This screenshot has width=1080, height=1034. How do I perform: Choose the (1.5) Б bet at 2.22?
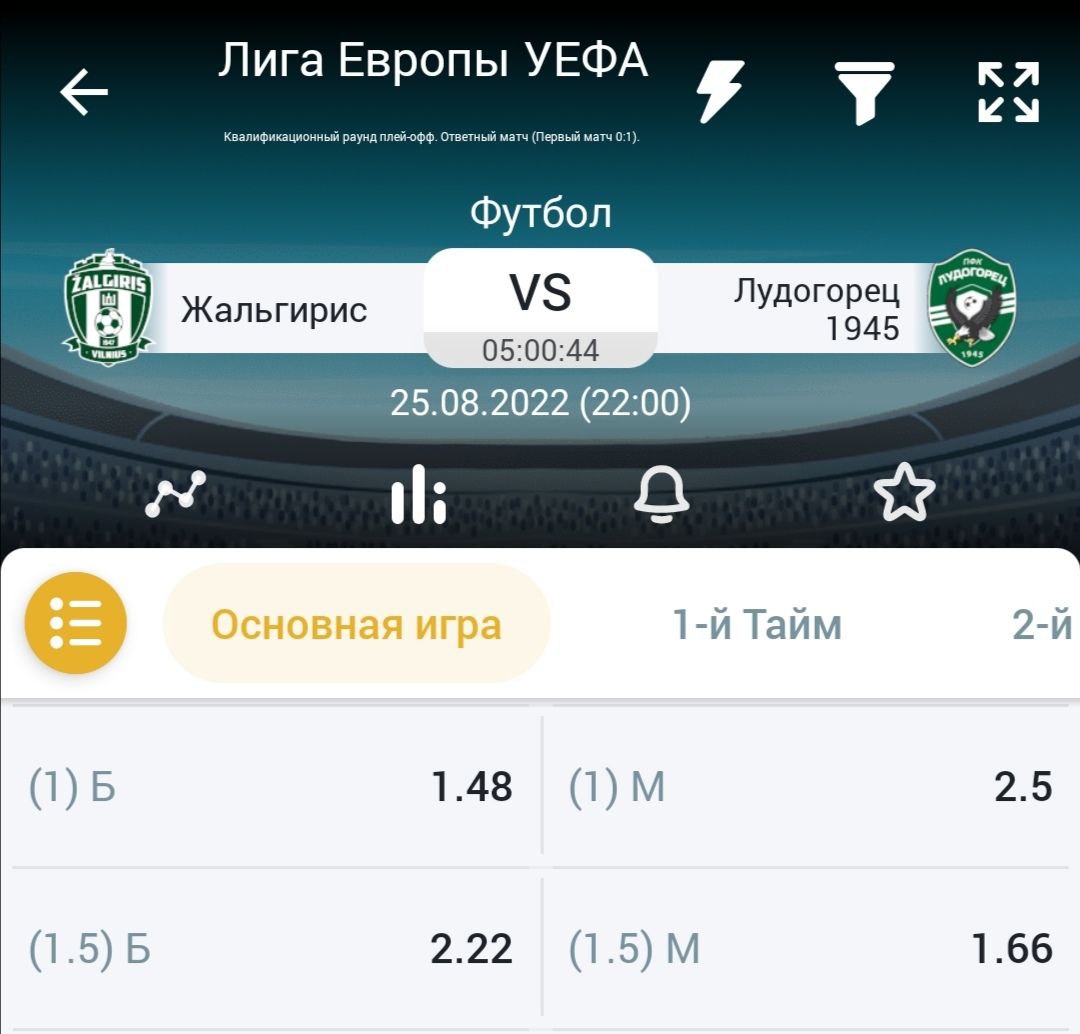272,948
